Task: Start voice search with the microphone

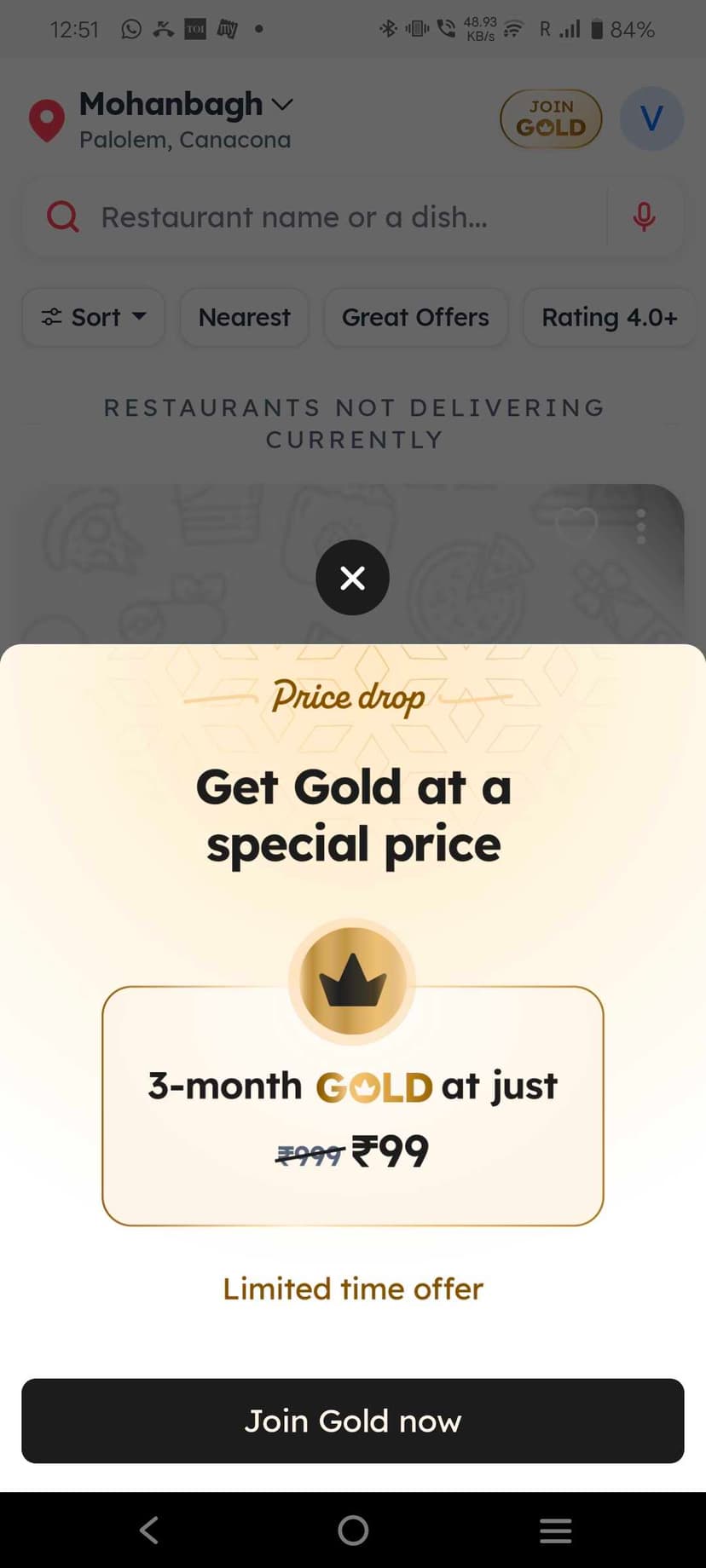Action: (644, 217)
